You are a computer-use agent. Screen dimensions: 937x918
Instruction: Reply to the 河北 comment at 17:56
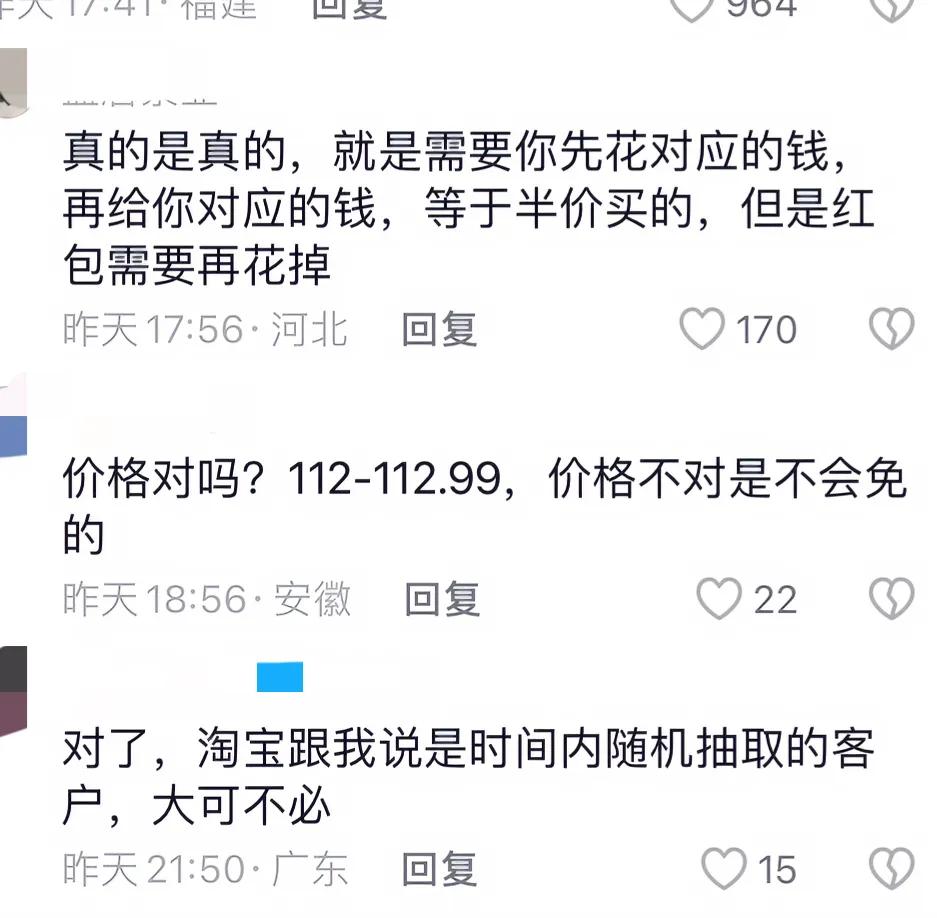(440, 329)
